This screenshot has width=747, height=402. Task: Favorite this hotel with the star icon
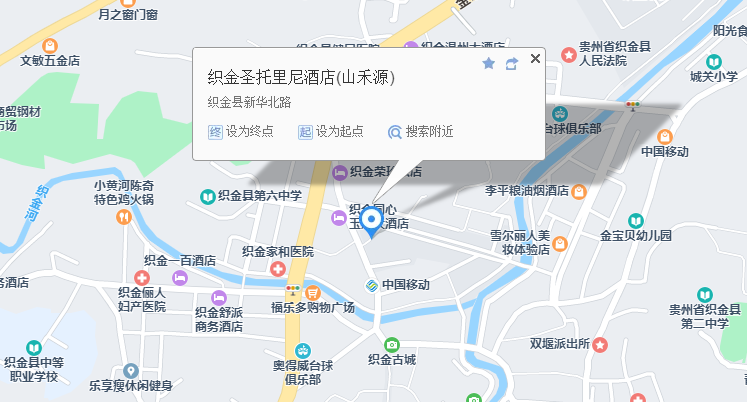[x=488, y=63]
